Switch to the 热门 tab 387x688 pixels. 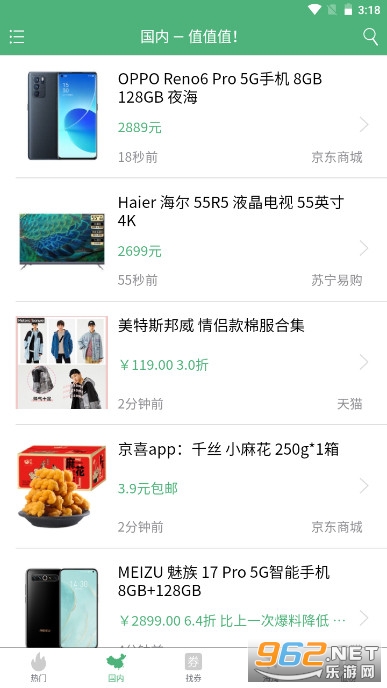click(x=39, y=667)
